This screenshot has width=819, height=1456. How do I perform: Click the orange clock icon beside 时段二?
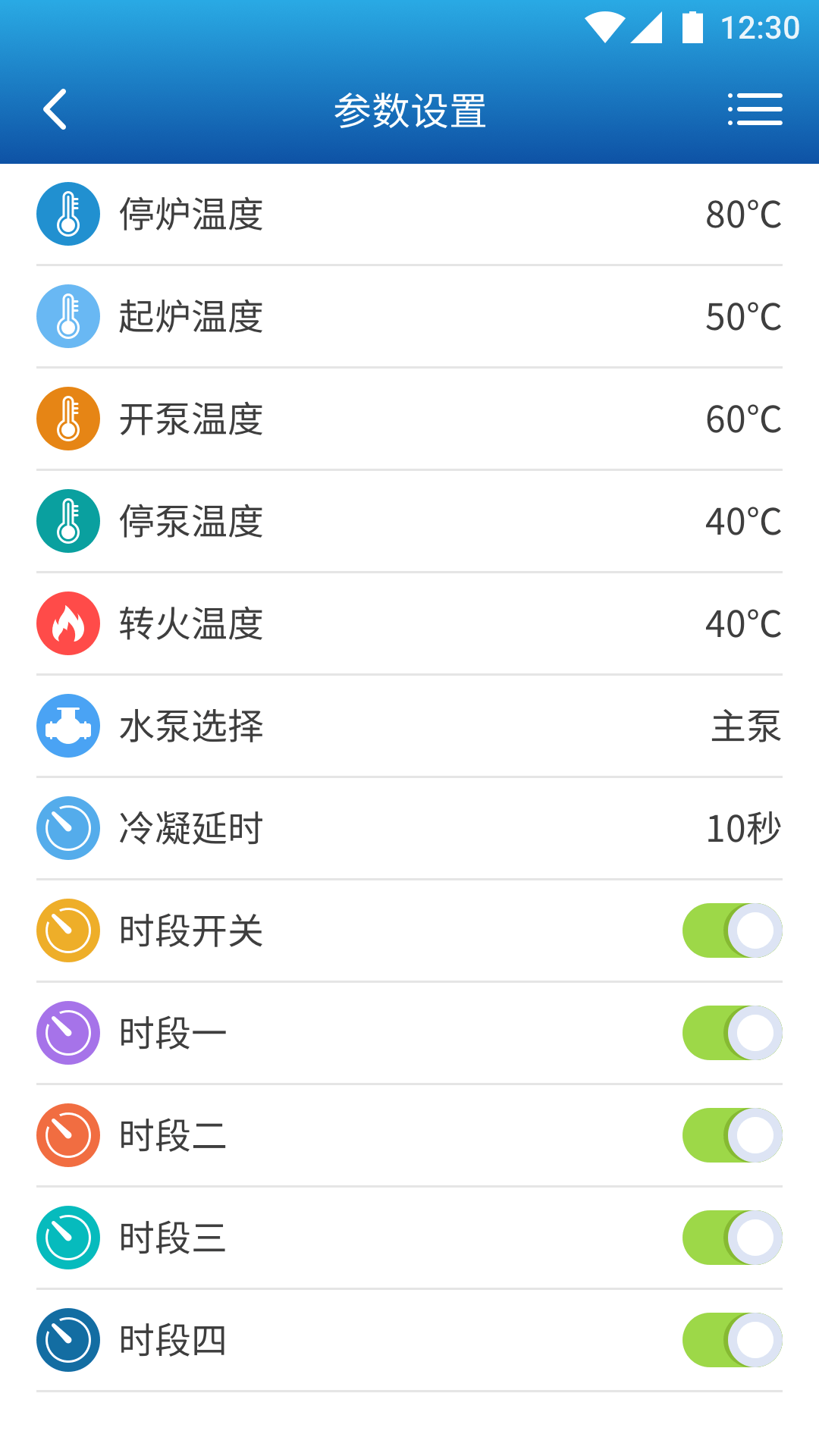67,1135
